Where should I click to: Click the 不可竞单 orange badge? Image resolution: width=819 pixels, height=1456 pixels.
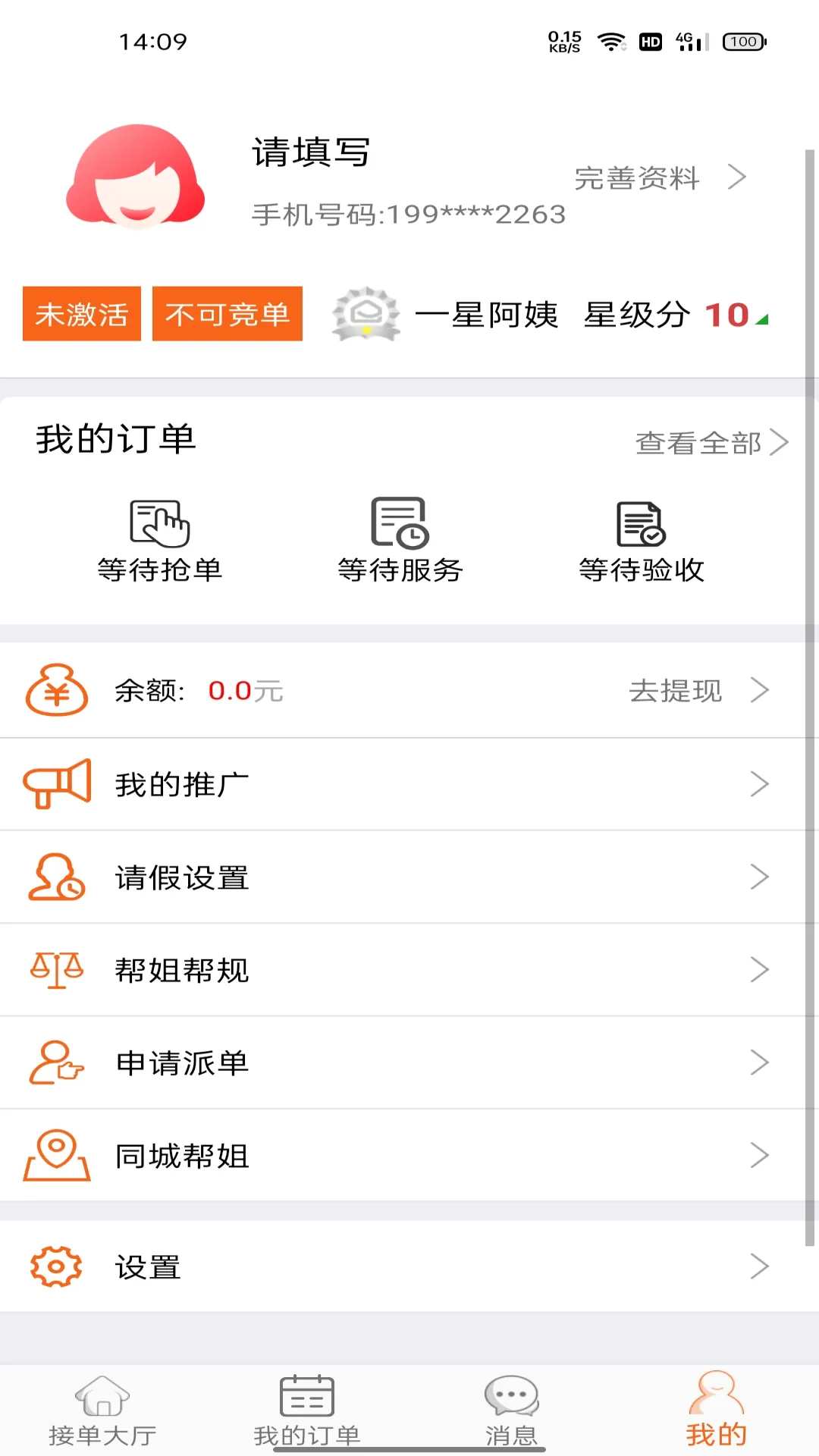tap(227, 314)
